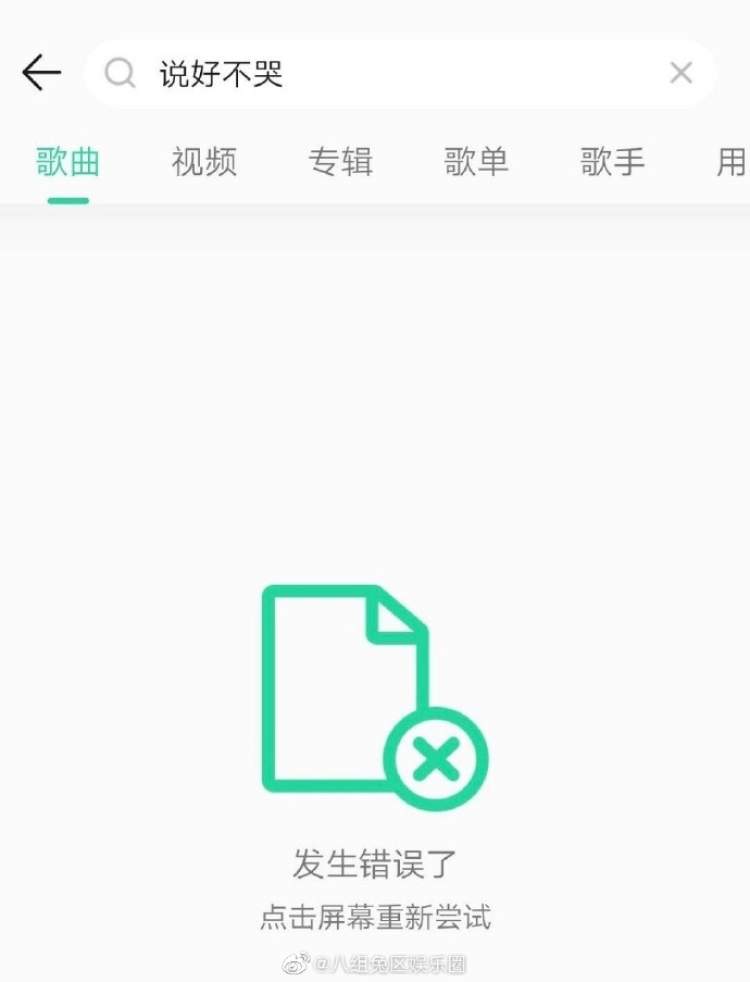750x982 pixels.
Task: Open the 专辑 tab
Action: (340, 161)
